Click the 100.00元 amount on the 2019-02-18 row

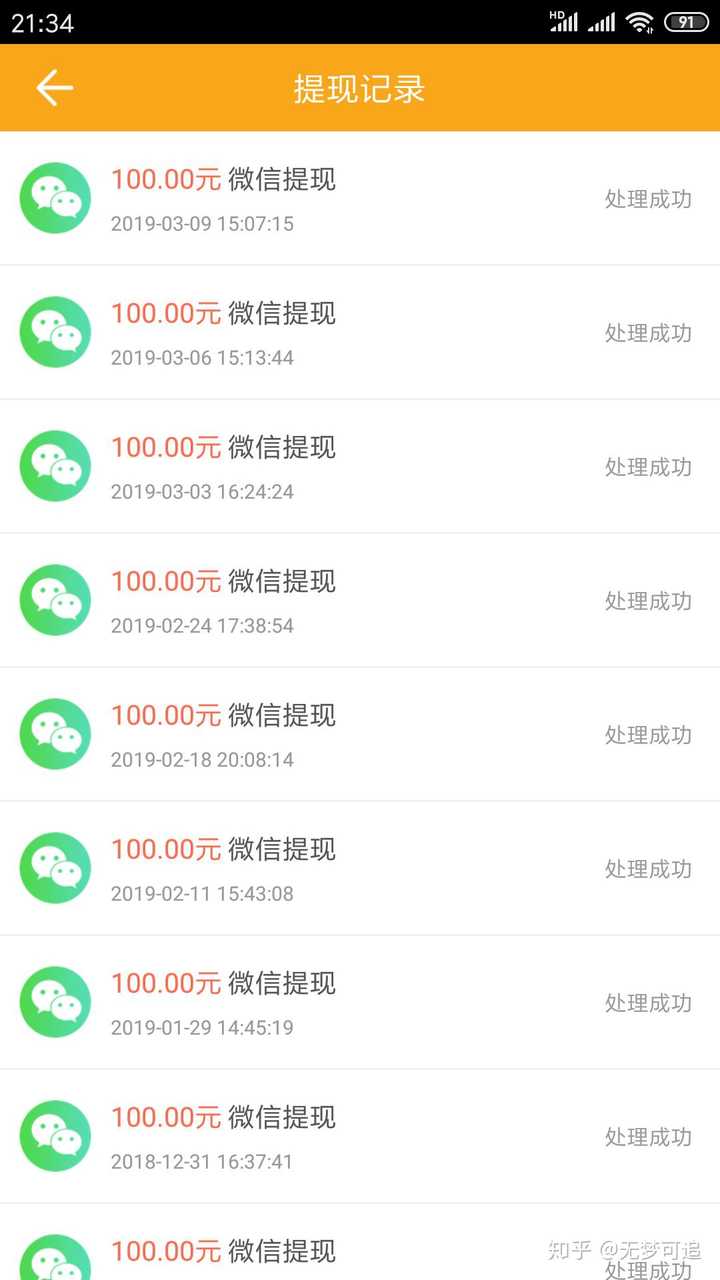point(165,715)
